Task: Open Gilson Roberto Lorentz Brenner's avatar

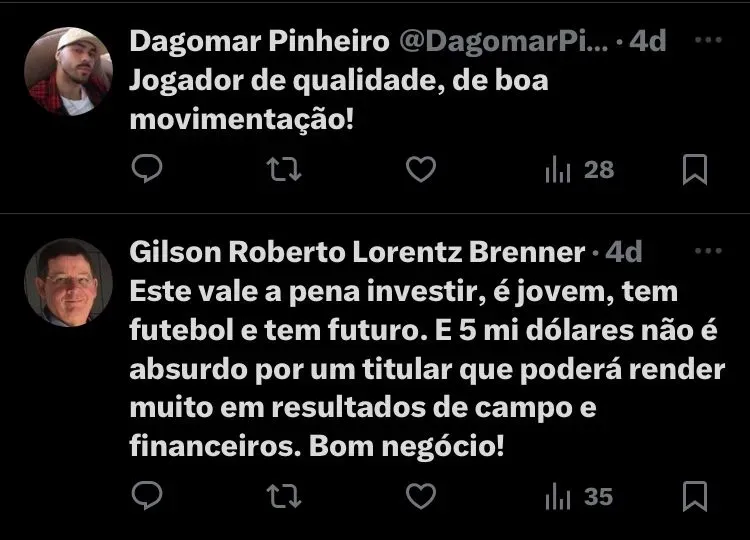Action: pyautogui.click(x=68, y=282)
